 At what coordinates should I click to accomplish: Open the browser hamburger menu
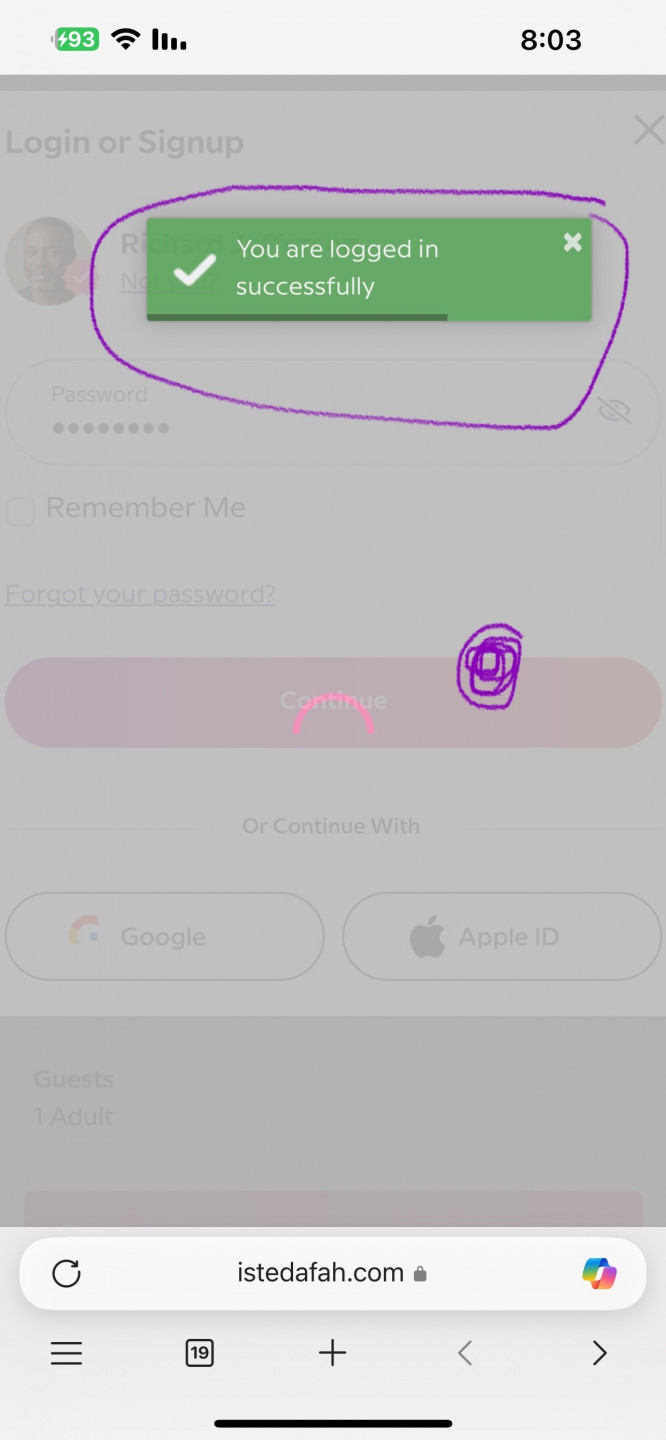click(66, 1353)
